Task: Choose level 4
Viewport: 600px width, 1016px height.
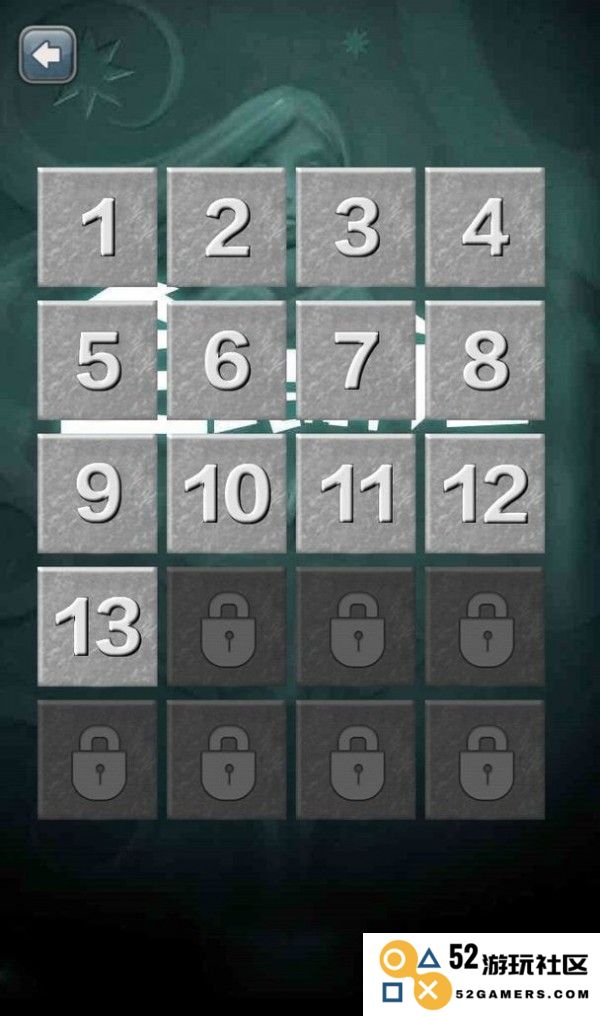Action: (x=485, y=227)
